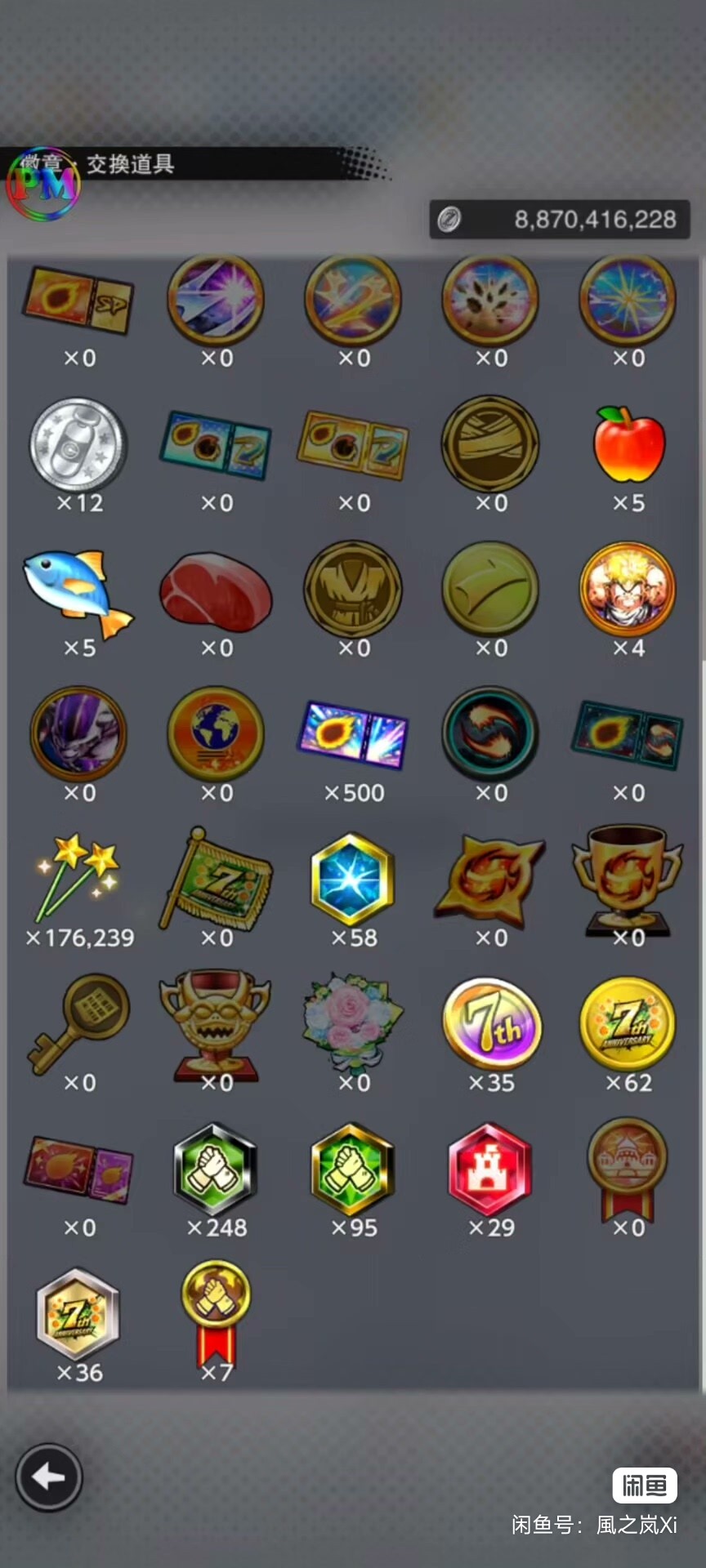Go back with the arrow button

[x=49, y=1477]
